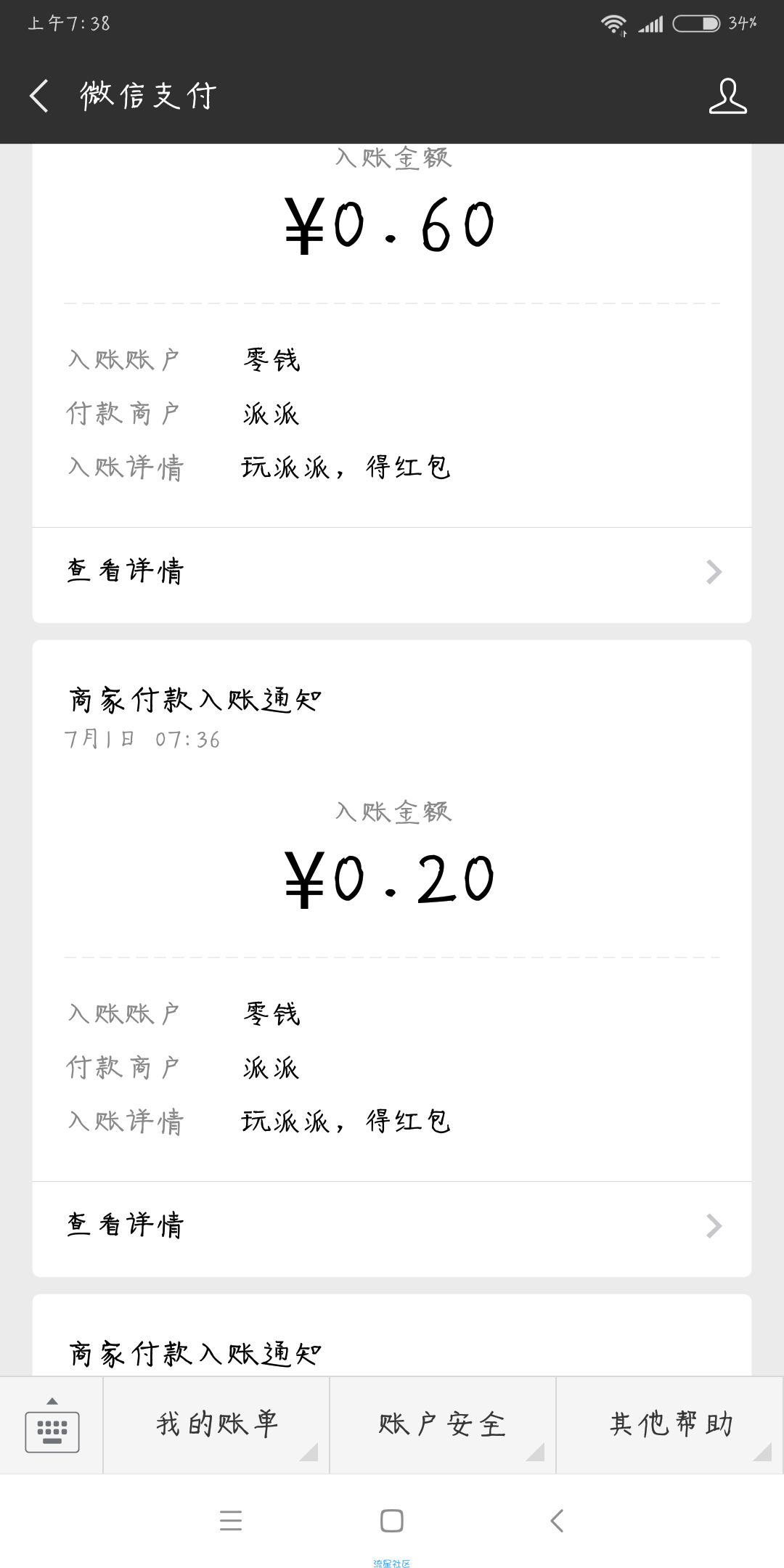The height and width of the screenshot is (1568, 784).
Task: Open 查看详情 under the ¥0.20 payment
Action: pos(392,1226)
